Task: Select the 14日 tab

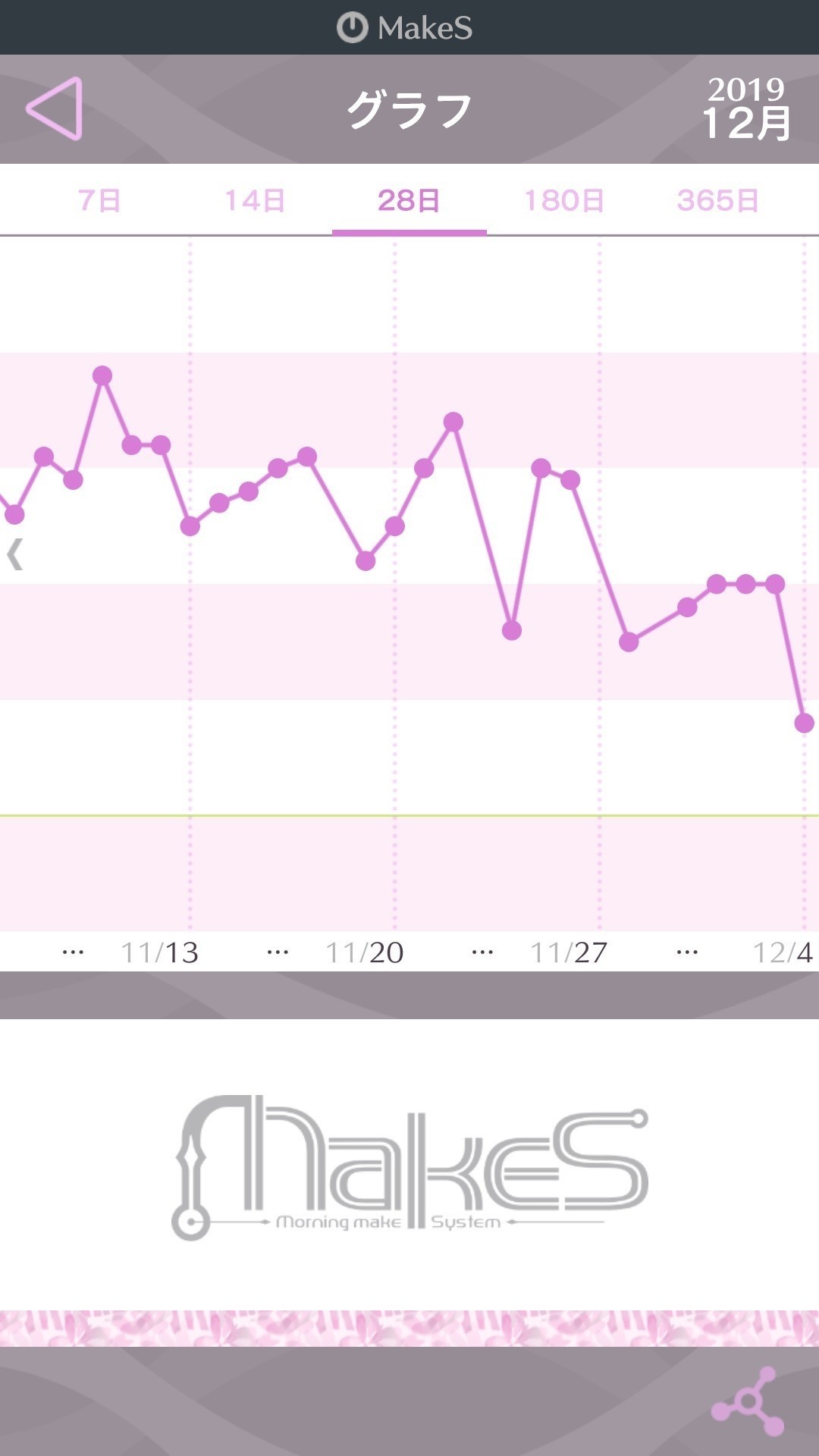Action: tap(255, 200)
